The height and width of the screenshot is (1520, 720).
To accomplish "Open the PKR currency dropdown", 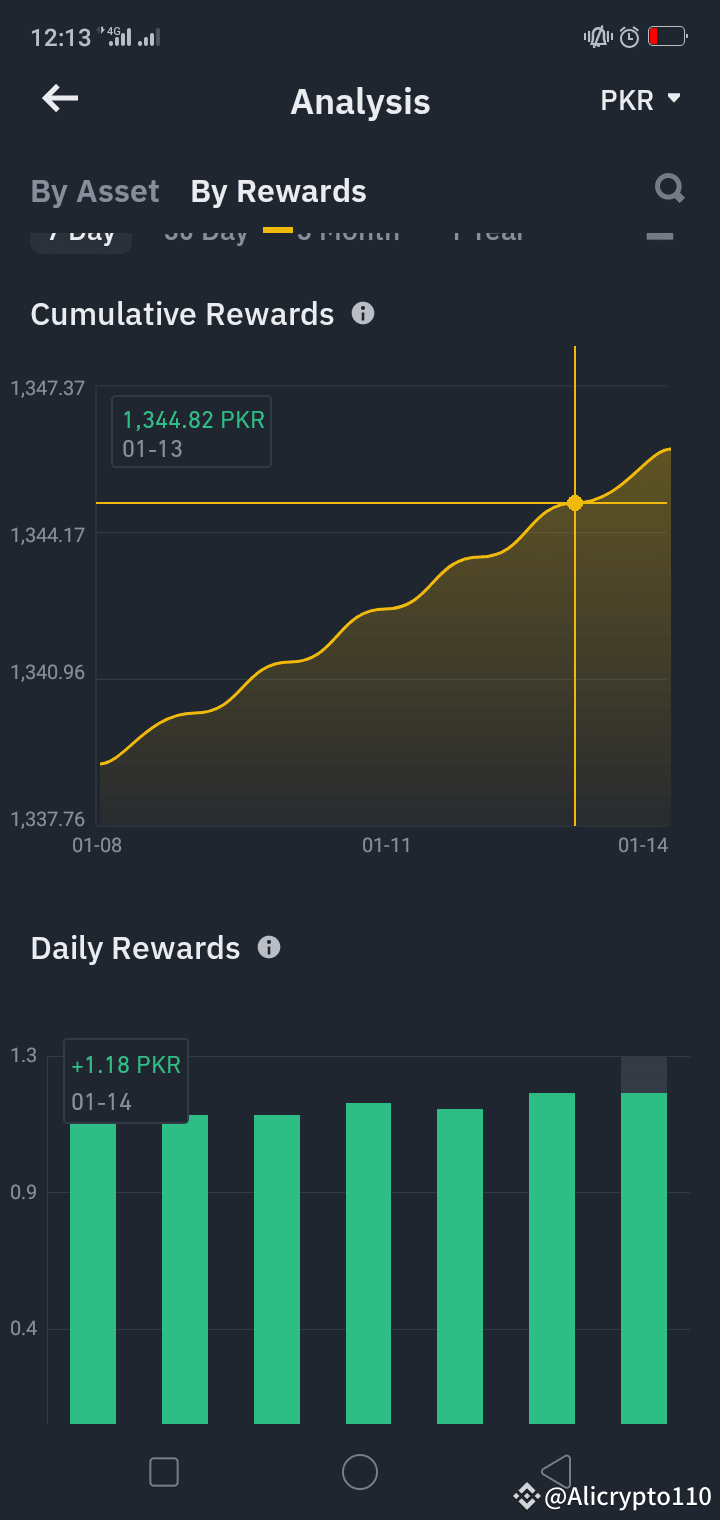I will tap(640, 98).
